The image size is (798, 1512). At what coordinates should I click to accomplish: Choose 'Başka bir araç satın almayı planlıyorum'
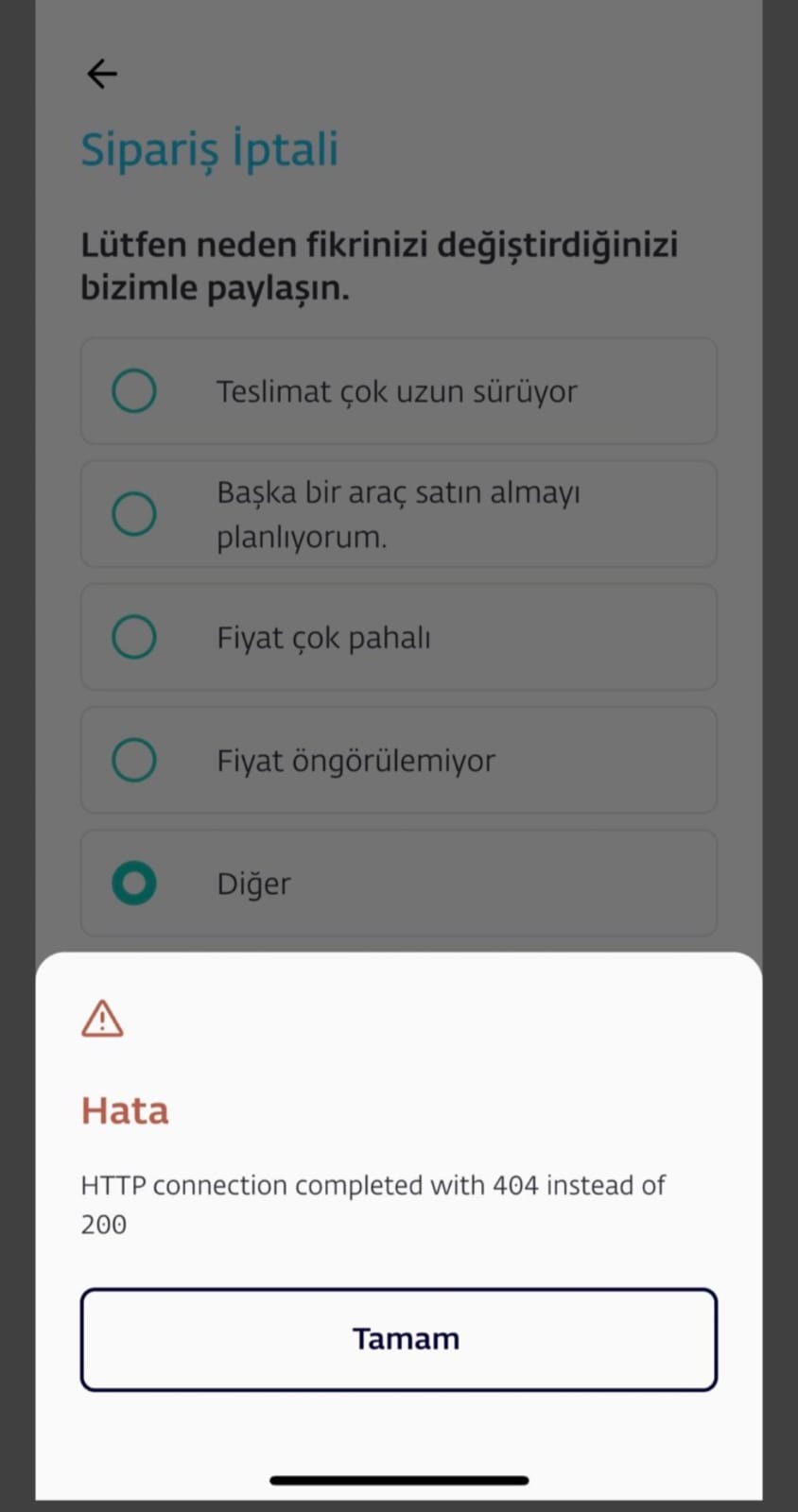(x=134, y=514)
